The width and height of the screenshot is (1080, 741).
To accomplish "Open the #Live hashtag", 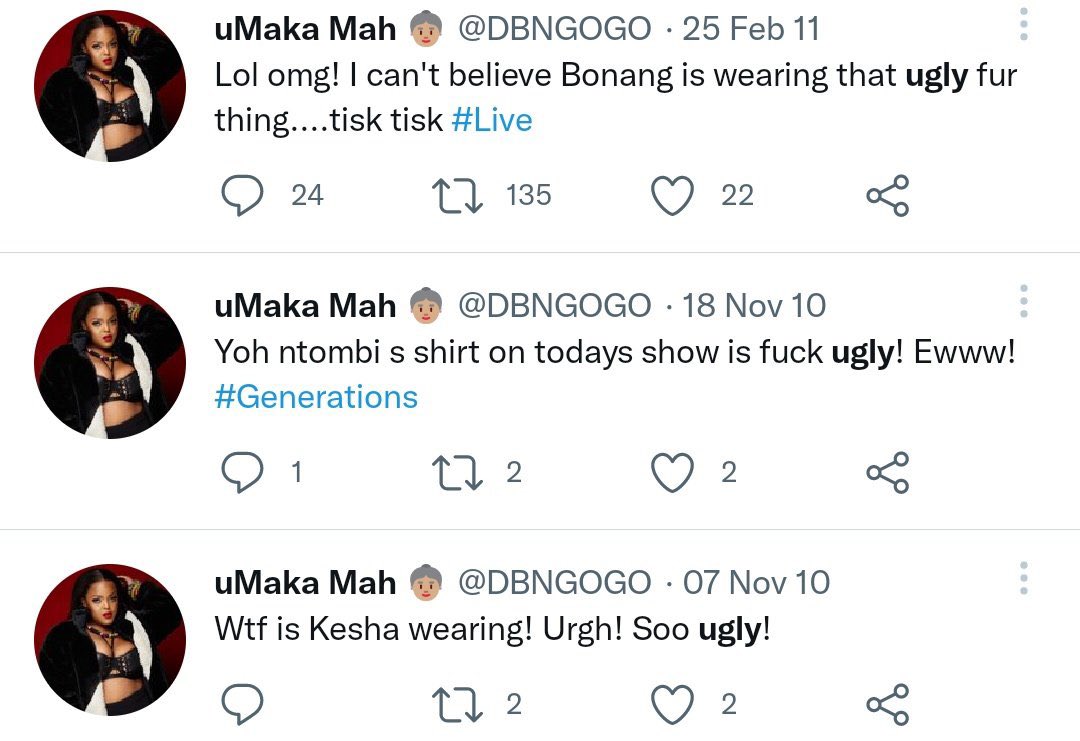I will click(x=492, y=121).
